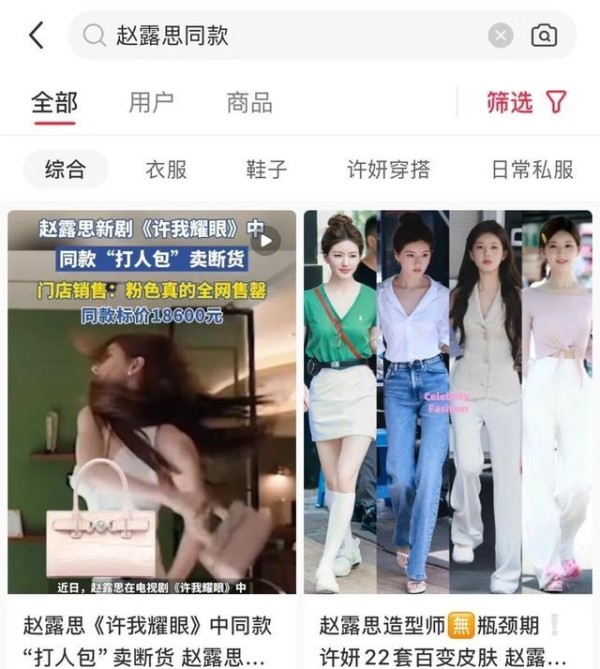Open camera image search
Viewport: 600px width, 669px height.
(543, 36)
